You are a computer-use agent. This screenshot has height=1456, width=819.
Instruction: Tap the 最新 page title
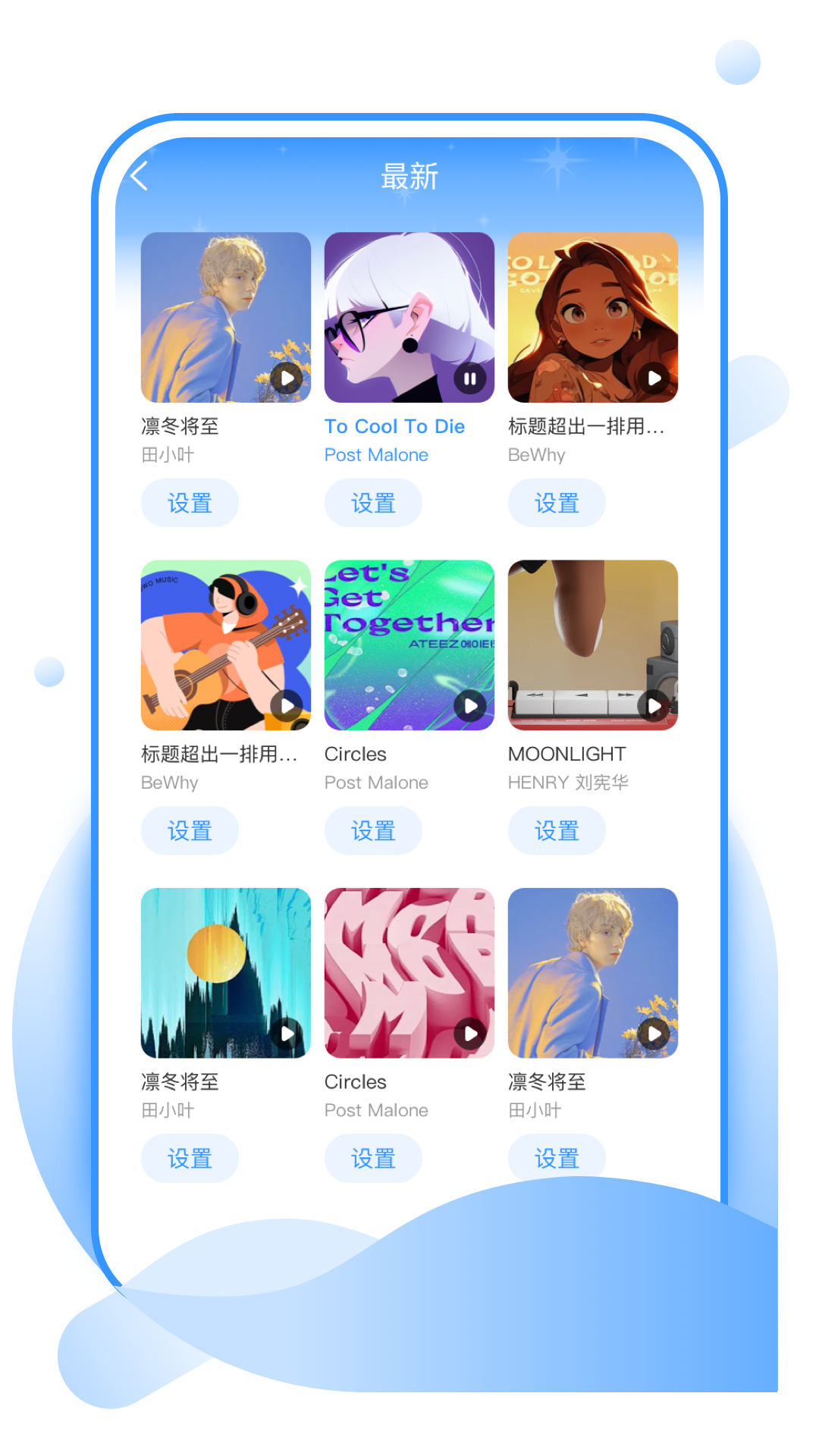coord(409,175)
